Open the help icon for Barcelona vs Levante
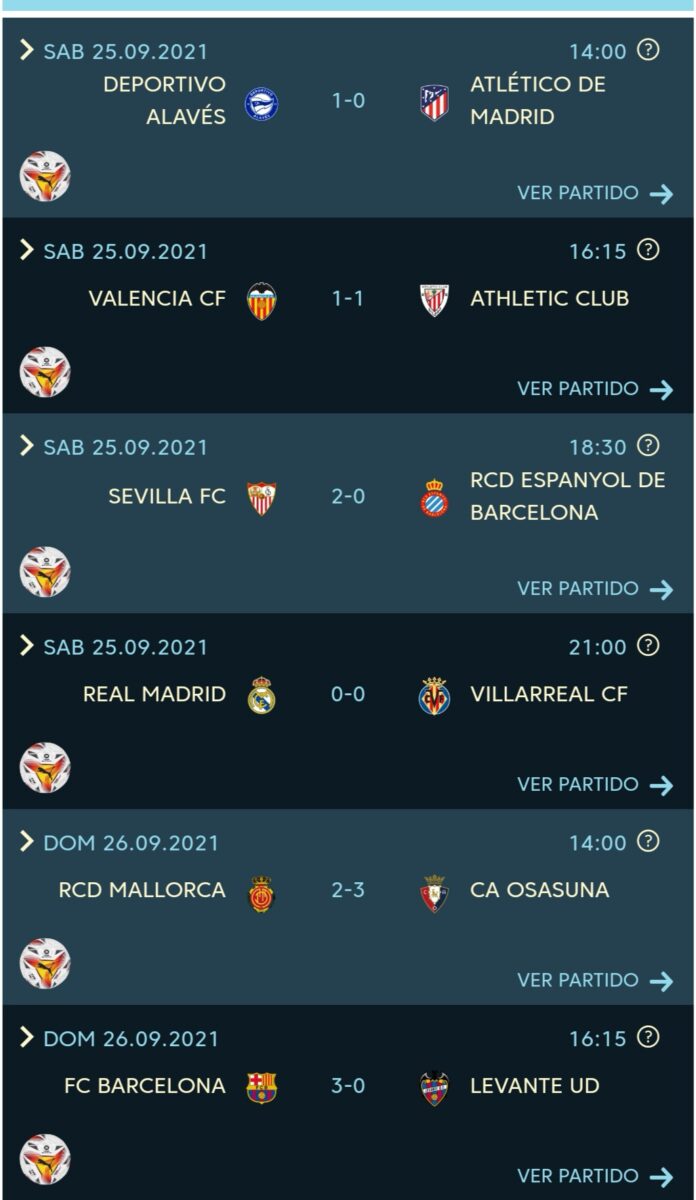Screen dimensions: 696x1200 click(648, 1037)
